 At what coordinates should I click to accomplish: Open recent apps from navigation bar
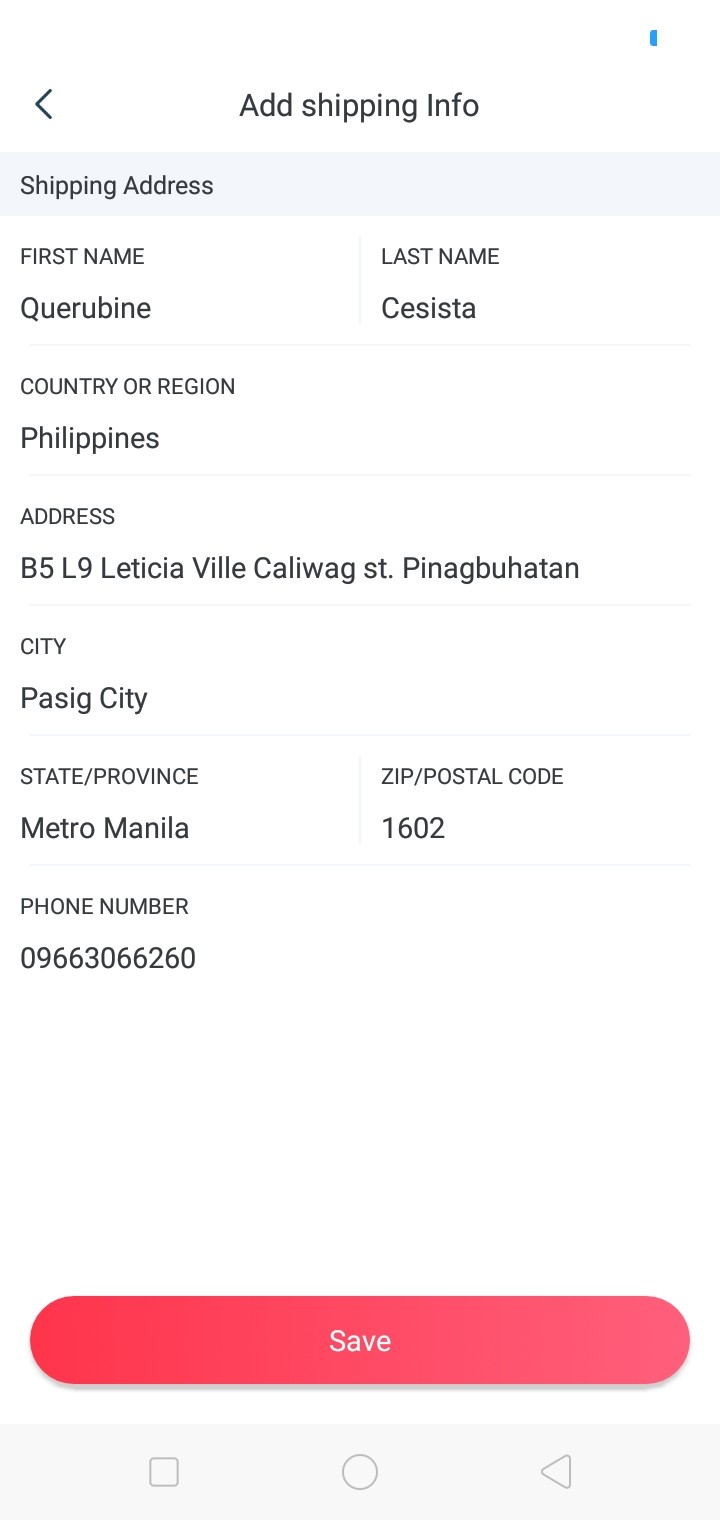click(x=163, y=1472)
